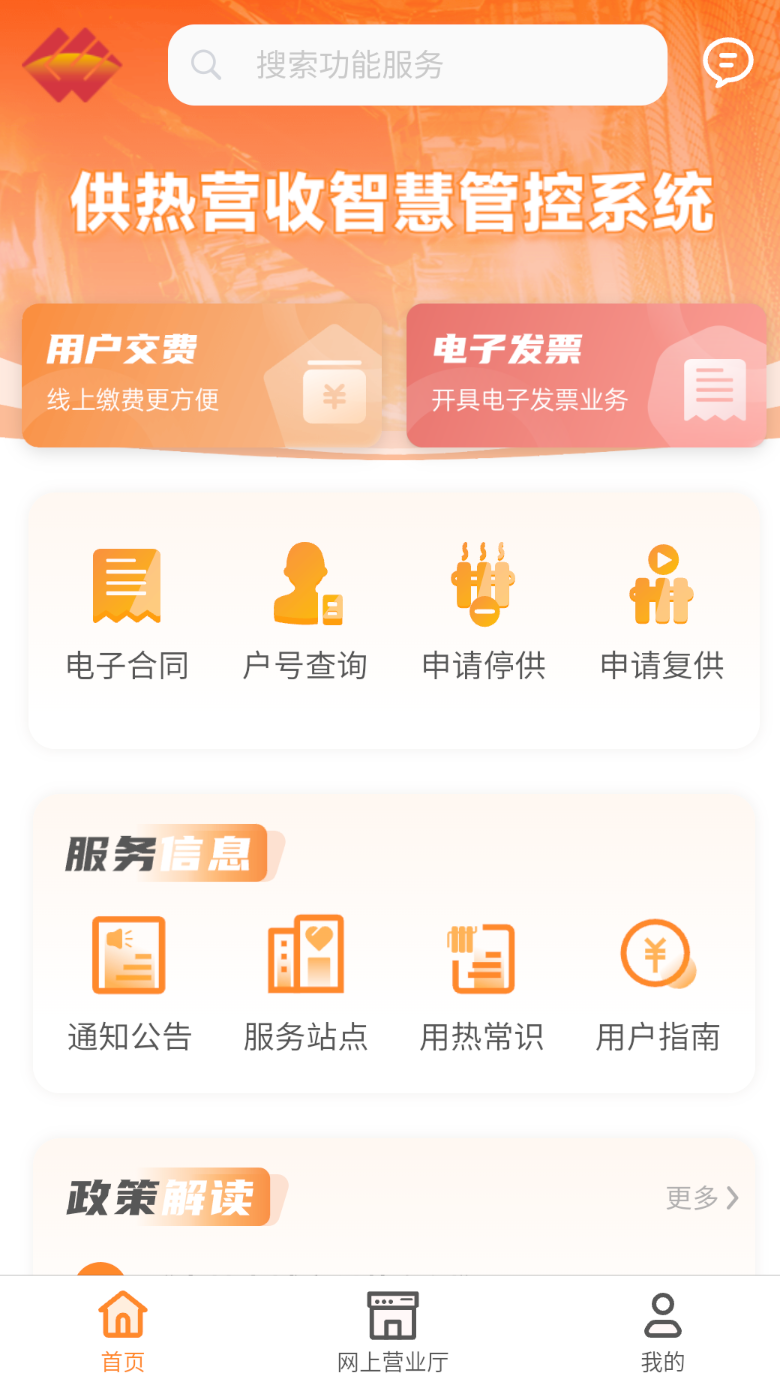Tap the 搜索功能服务 search box
Screen dimensions: 780x1378
pos(417,65)
